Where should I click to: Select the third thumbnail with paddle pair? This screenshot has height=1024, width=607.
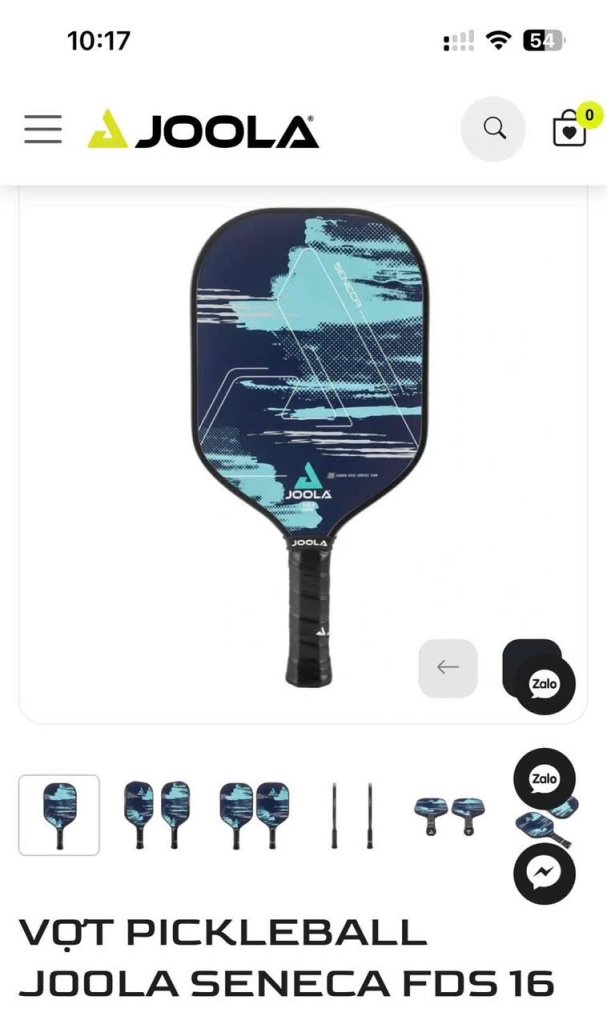coord(254,815)
